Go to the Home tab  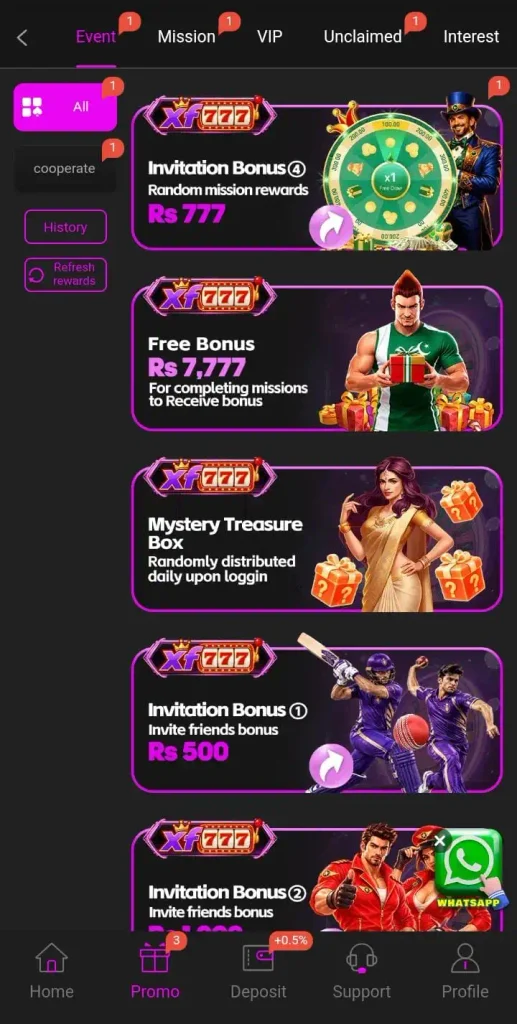click(x=52, y=972)
